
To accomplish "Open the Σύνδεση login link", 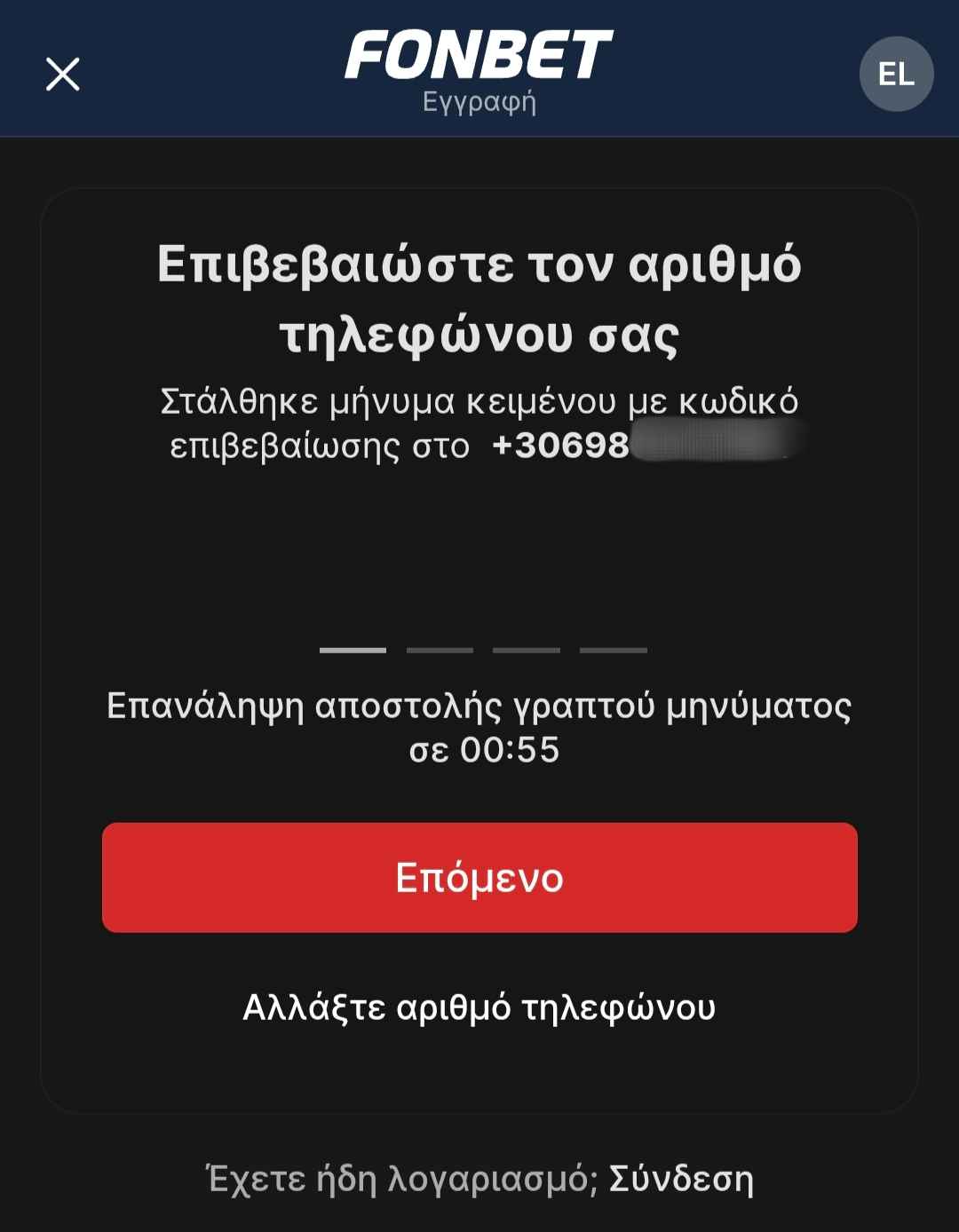I will pyautogui.click(x=681, y=1179).
